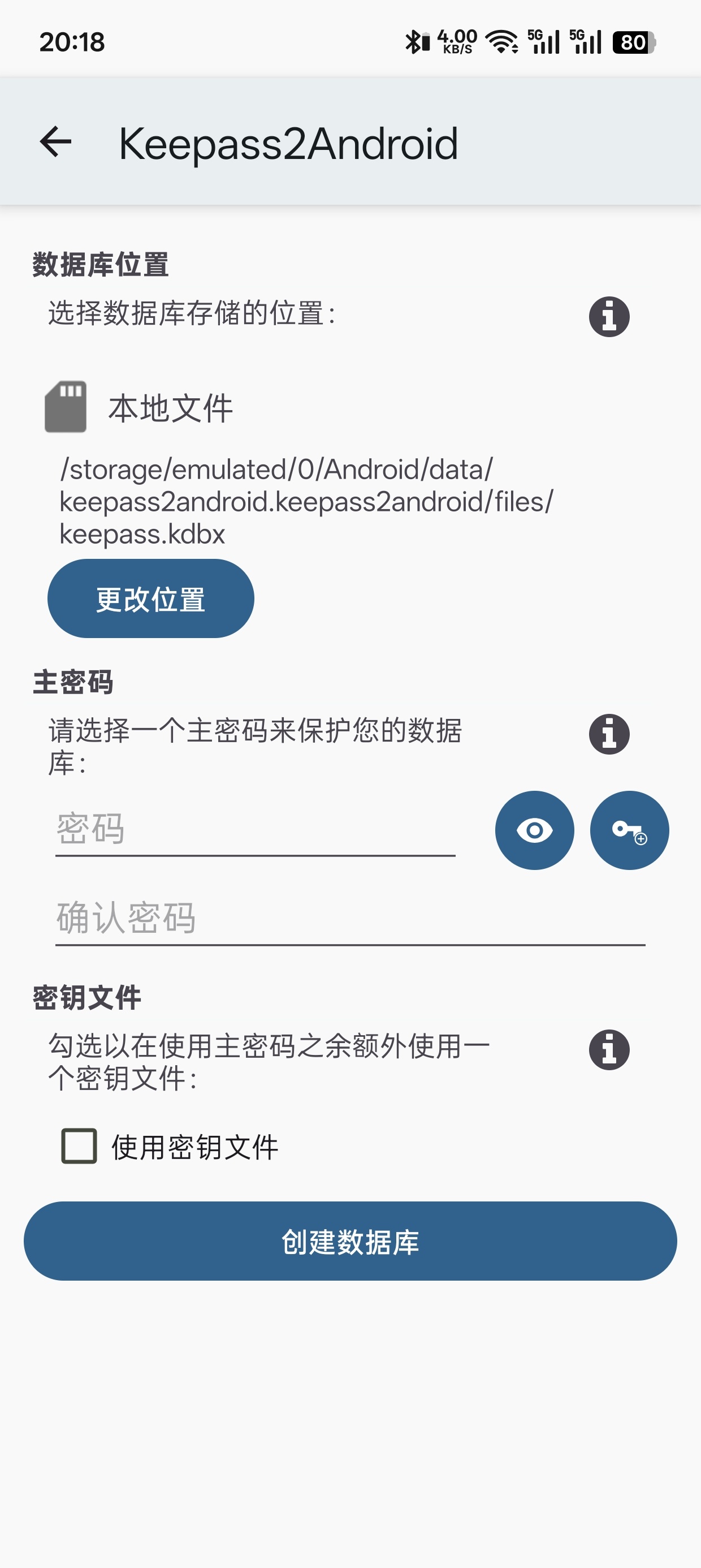Focus the 确认密码 field
701x1568 pixels.
[x=350, y=919]
